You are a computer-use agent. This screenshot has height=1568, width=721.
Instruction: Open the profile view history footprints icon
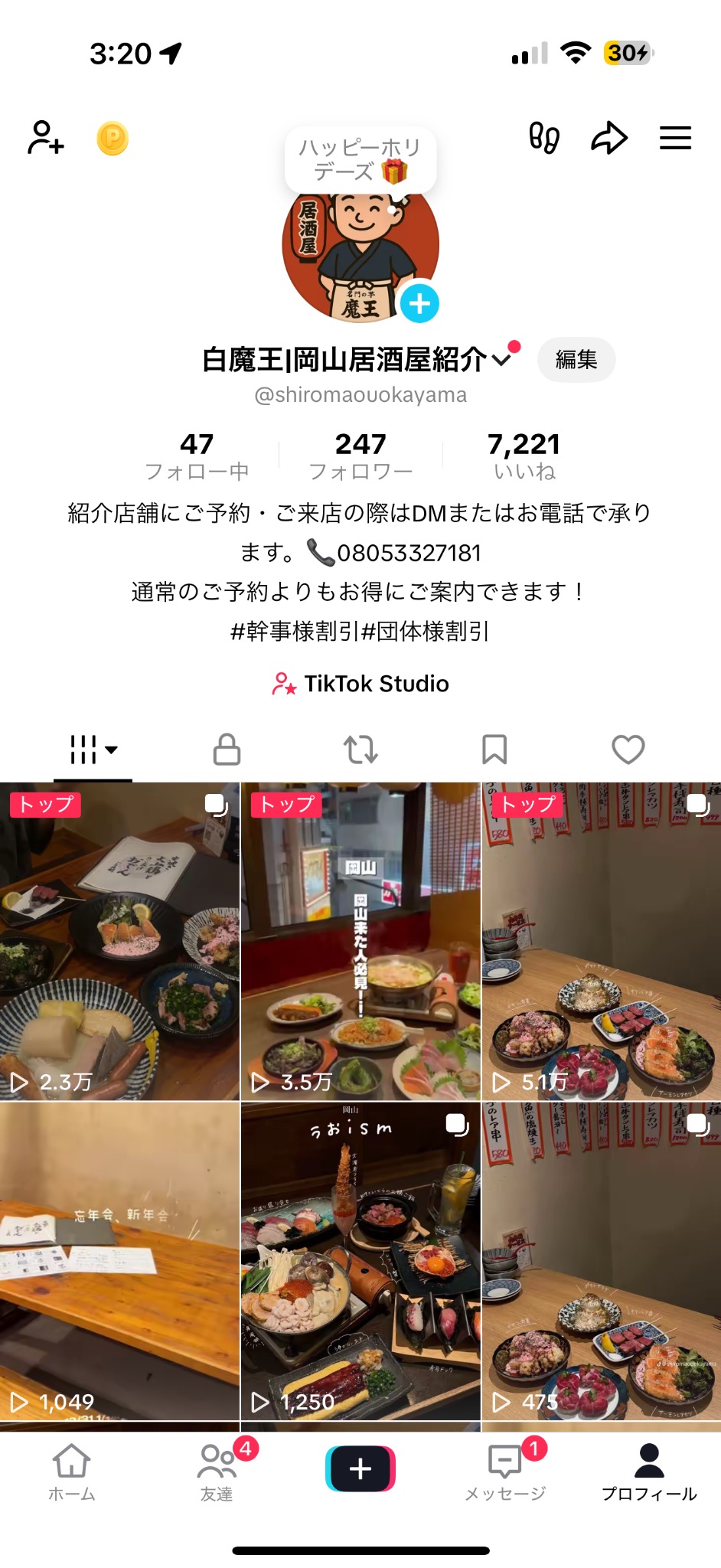click(x=545, y=138)
